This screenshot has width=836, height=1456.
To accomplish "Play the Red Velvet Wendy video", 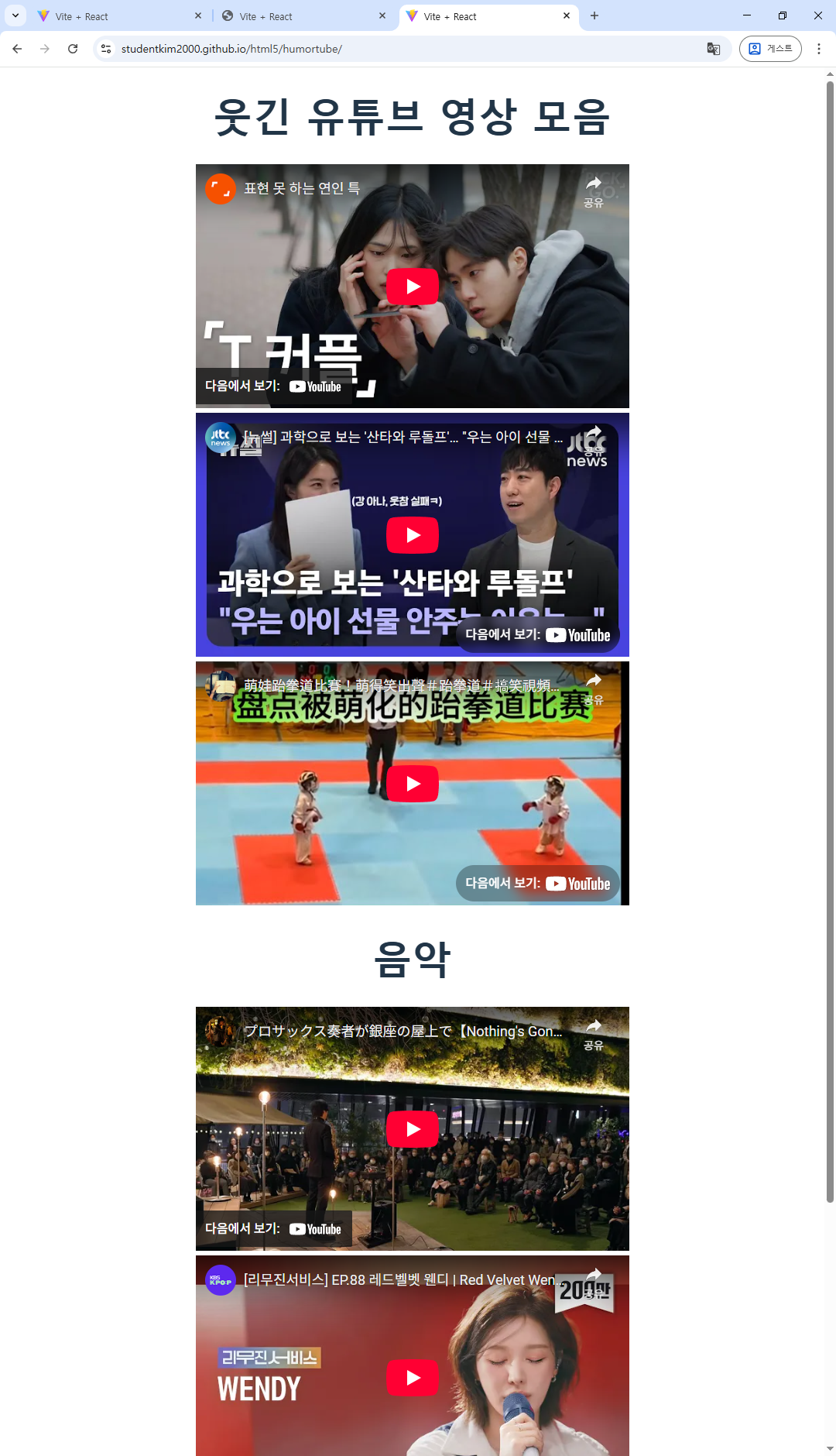I will pos(412,1378).
